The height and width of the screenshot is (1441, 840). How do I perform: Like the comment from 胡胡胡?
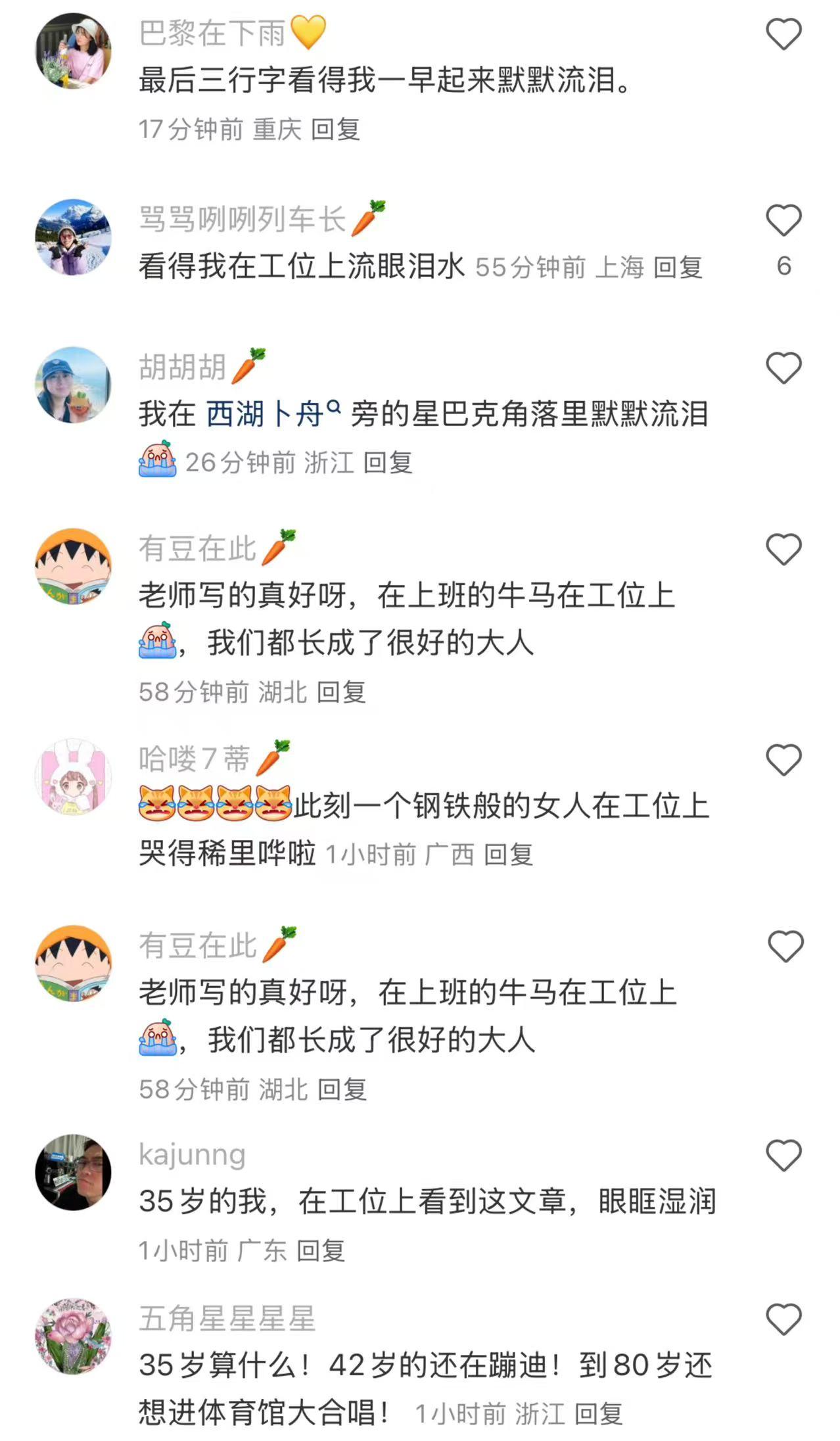point(783,367)
